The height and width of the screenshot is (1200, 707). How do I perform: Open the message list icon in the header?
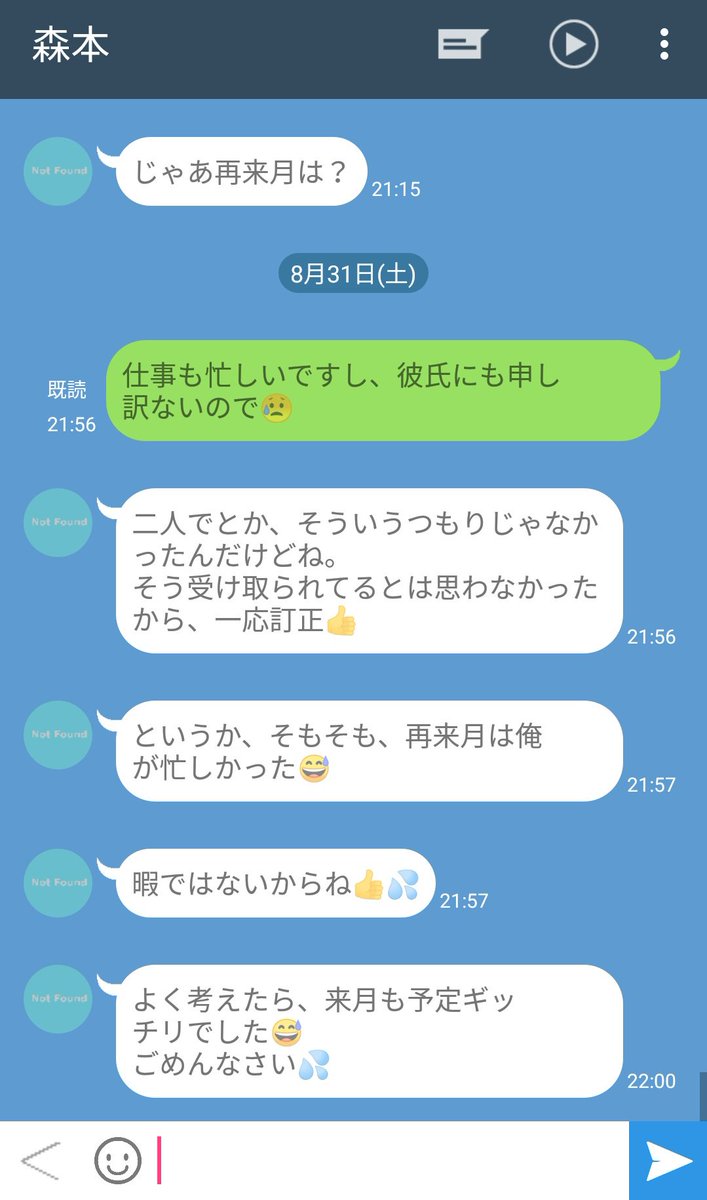tap(462, 45)
